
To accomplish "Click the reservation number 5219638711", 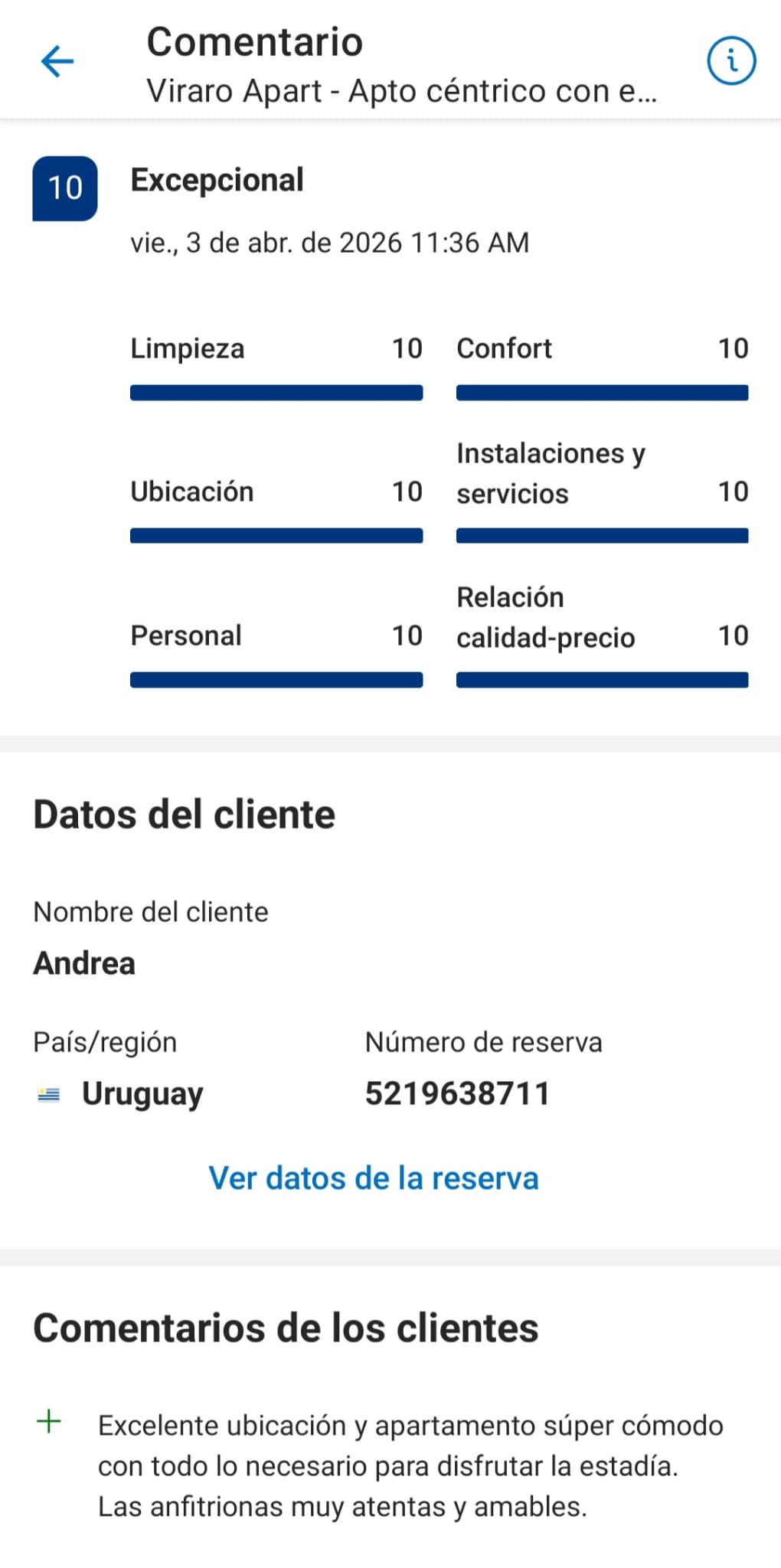I will 459,1094.
